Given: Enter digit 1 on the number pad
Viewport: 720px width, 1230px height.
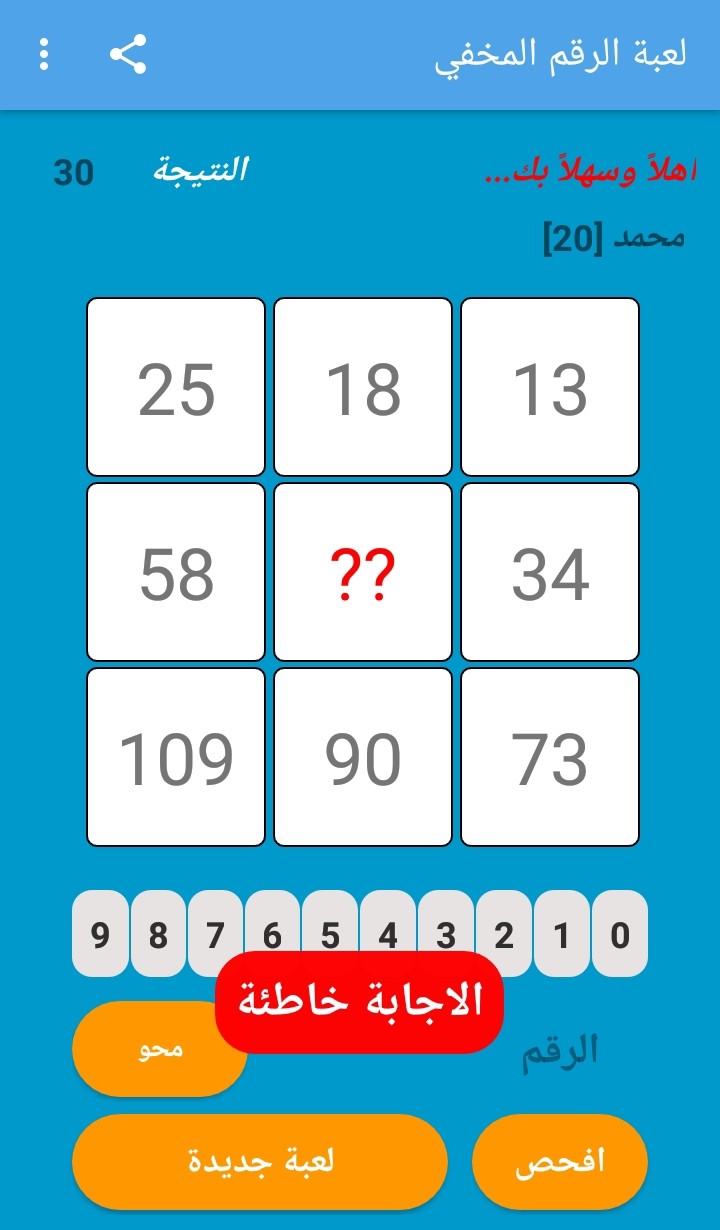Looking at the screenshot, I should 562,934.
